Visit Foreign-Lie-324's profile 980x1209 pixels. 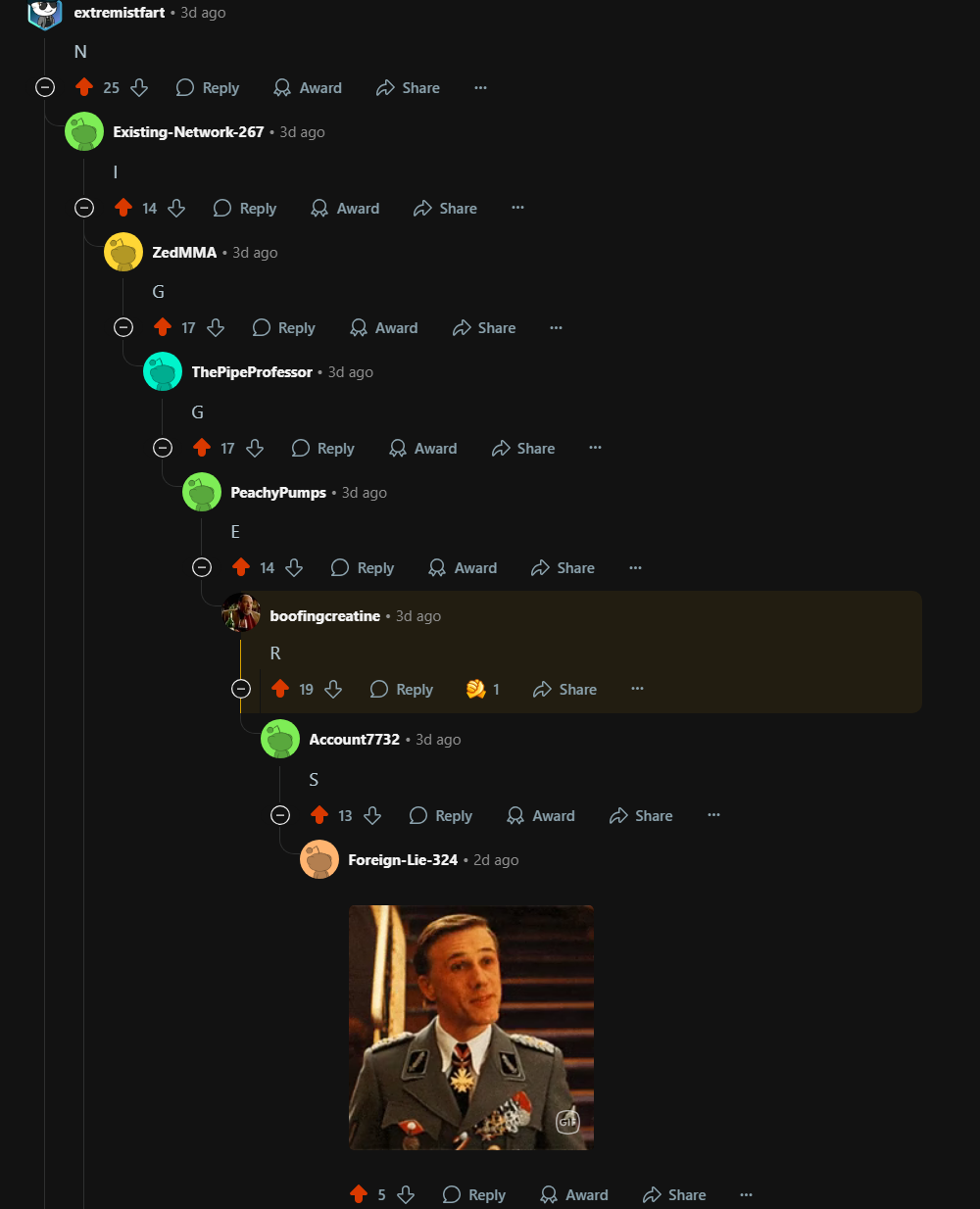coord(403,860)
